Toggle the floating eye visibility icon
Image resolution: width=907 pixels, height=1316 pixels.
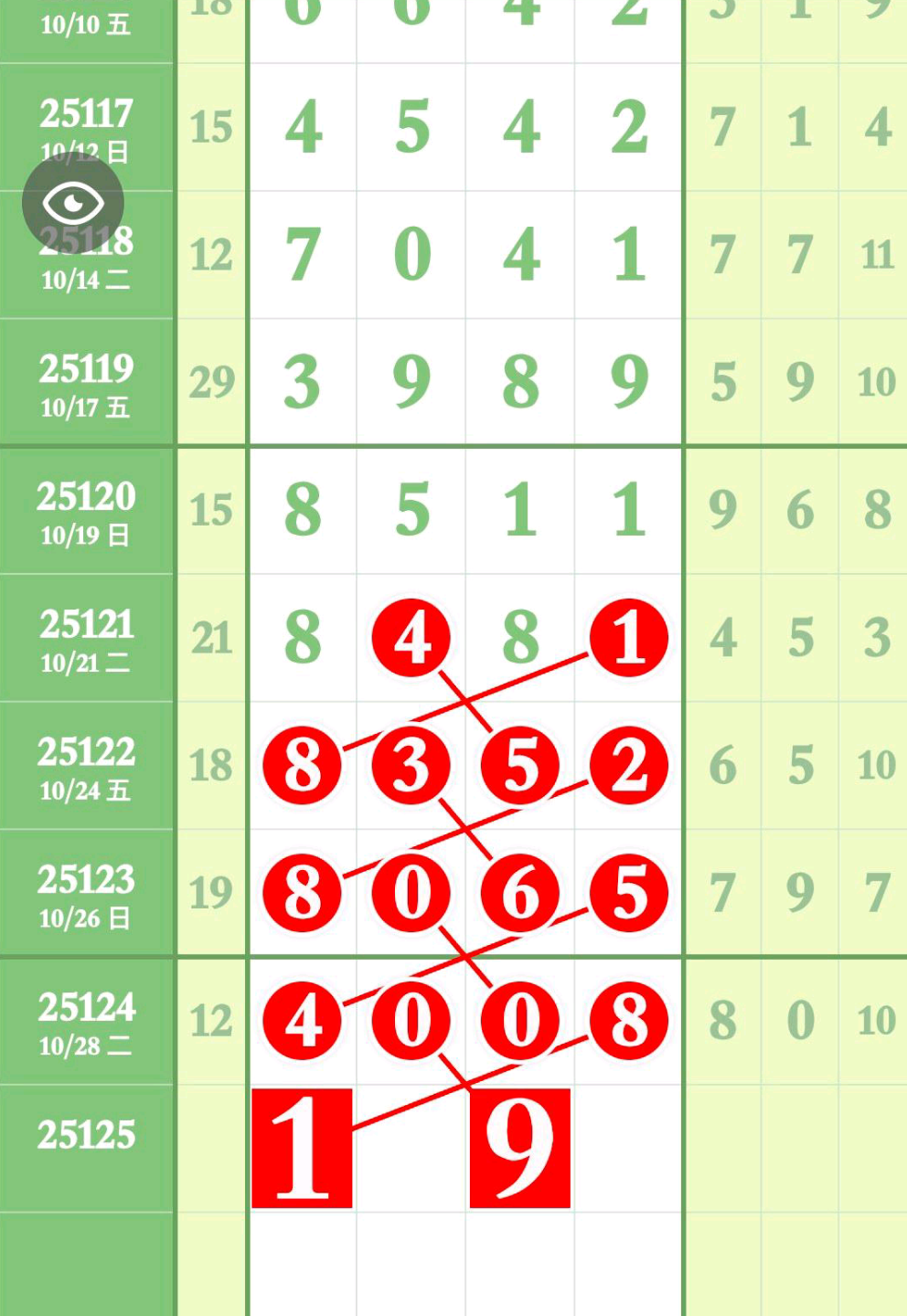[73, 203]
